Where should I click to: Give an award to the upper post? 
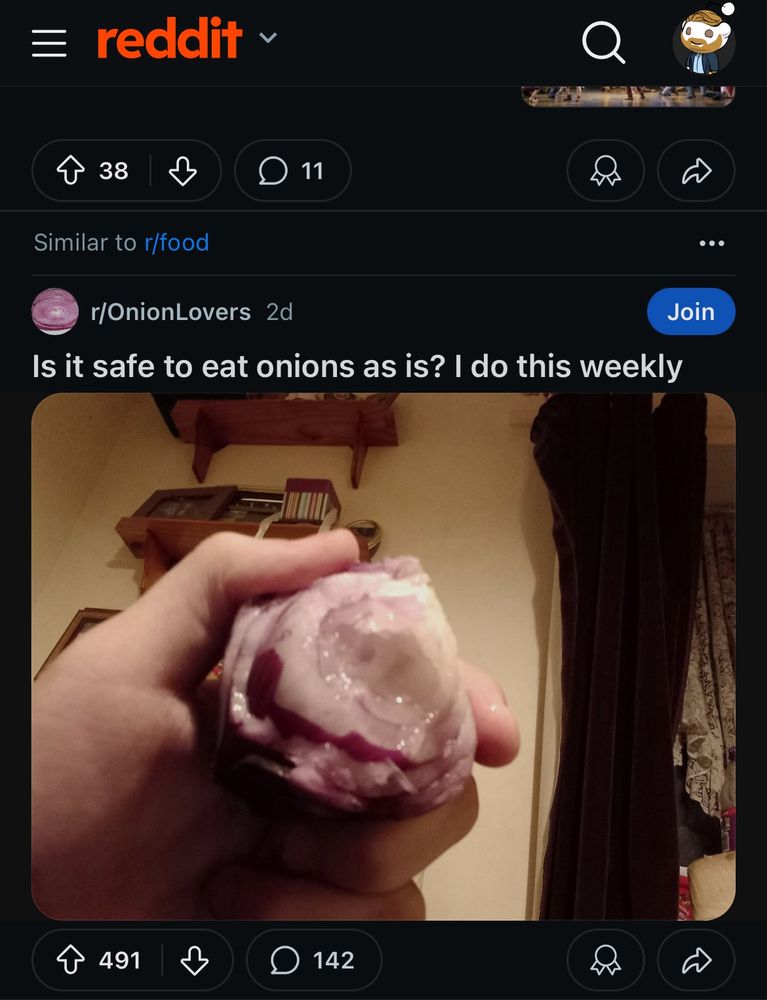tap(605, 171)
